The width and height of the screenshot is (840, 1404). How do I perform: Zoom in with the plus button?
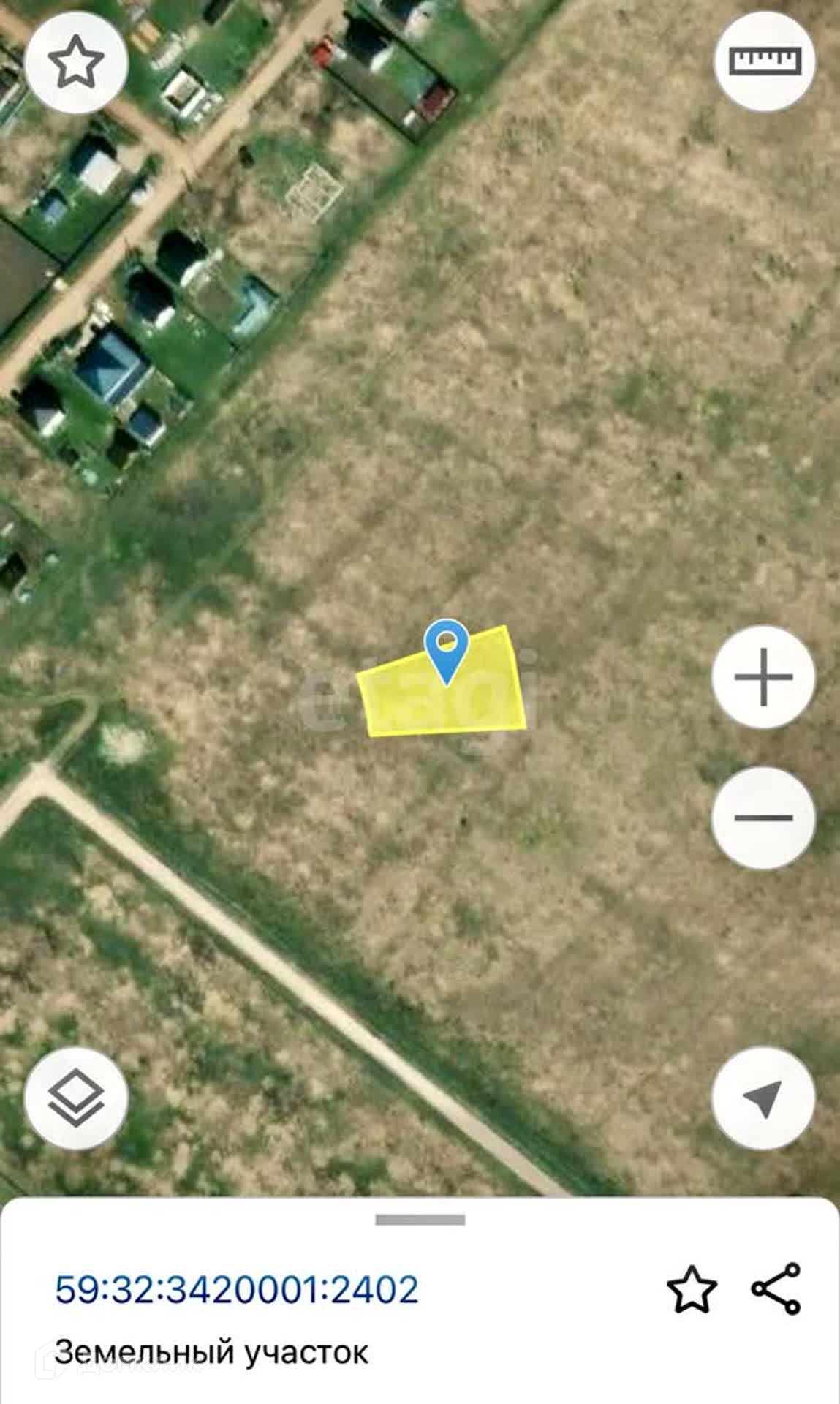coord(763,677)
